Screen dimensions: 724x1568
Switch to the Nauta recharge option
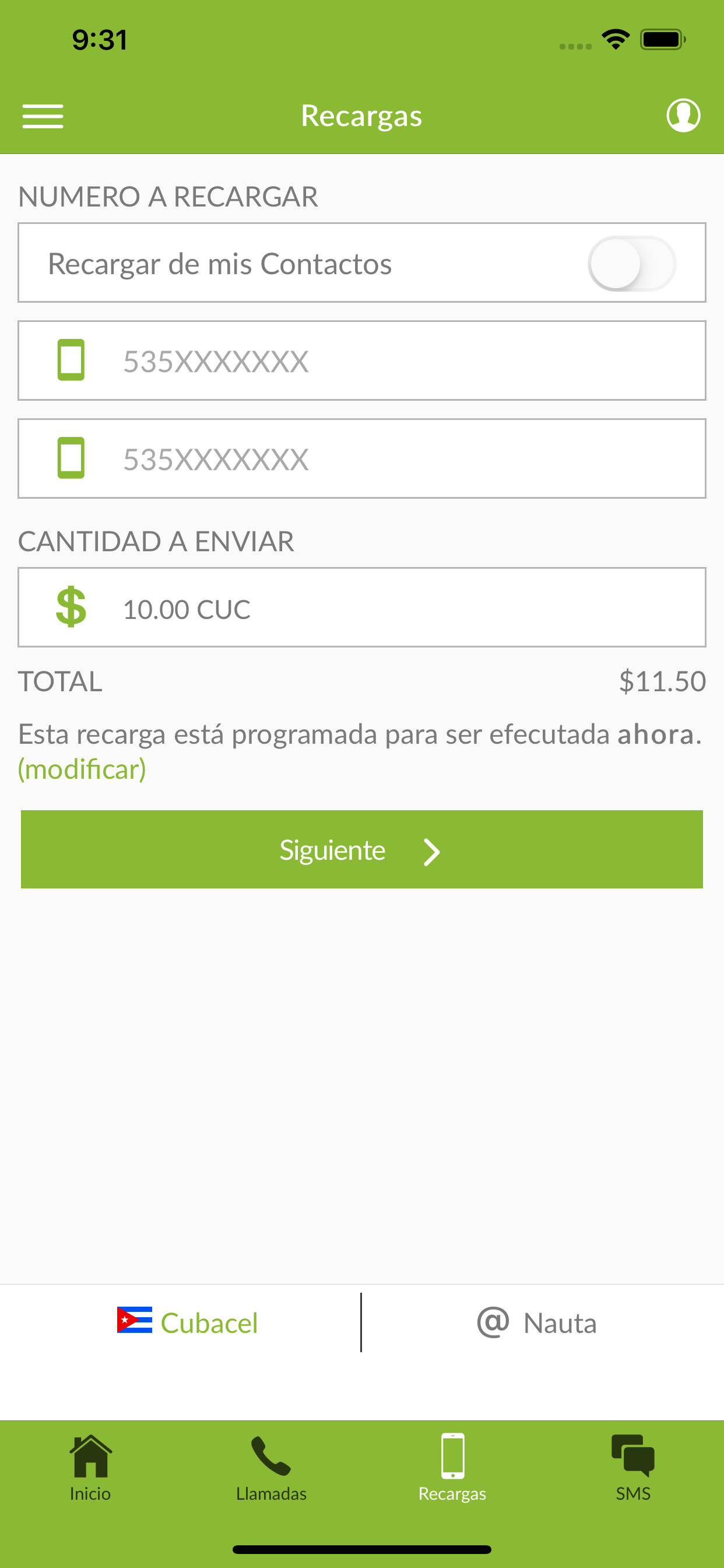[x=537, y=1322]
